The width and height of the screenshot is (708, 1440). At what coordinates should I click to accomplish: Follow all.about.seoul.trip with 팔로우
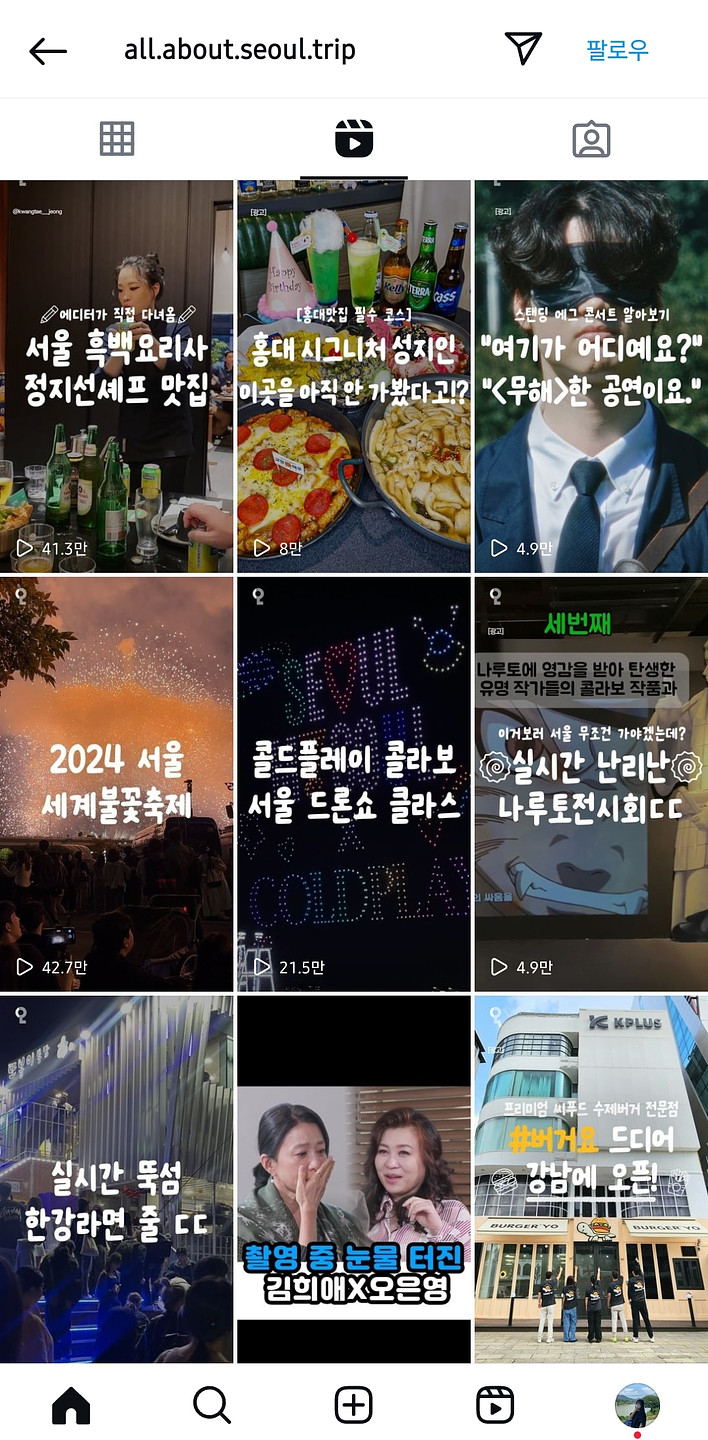pos(617,50)
